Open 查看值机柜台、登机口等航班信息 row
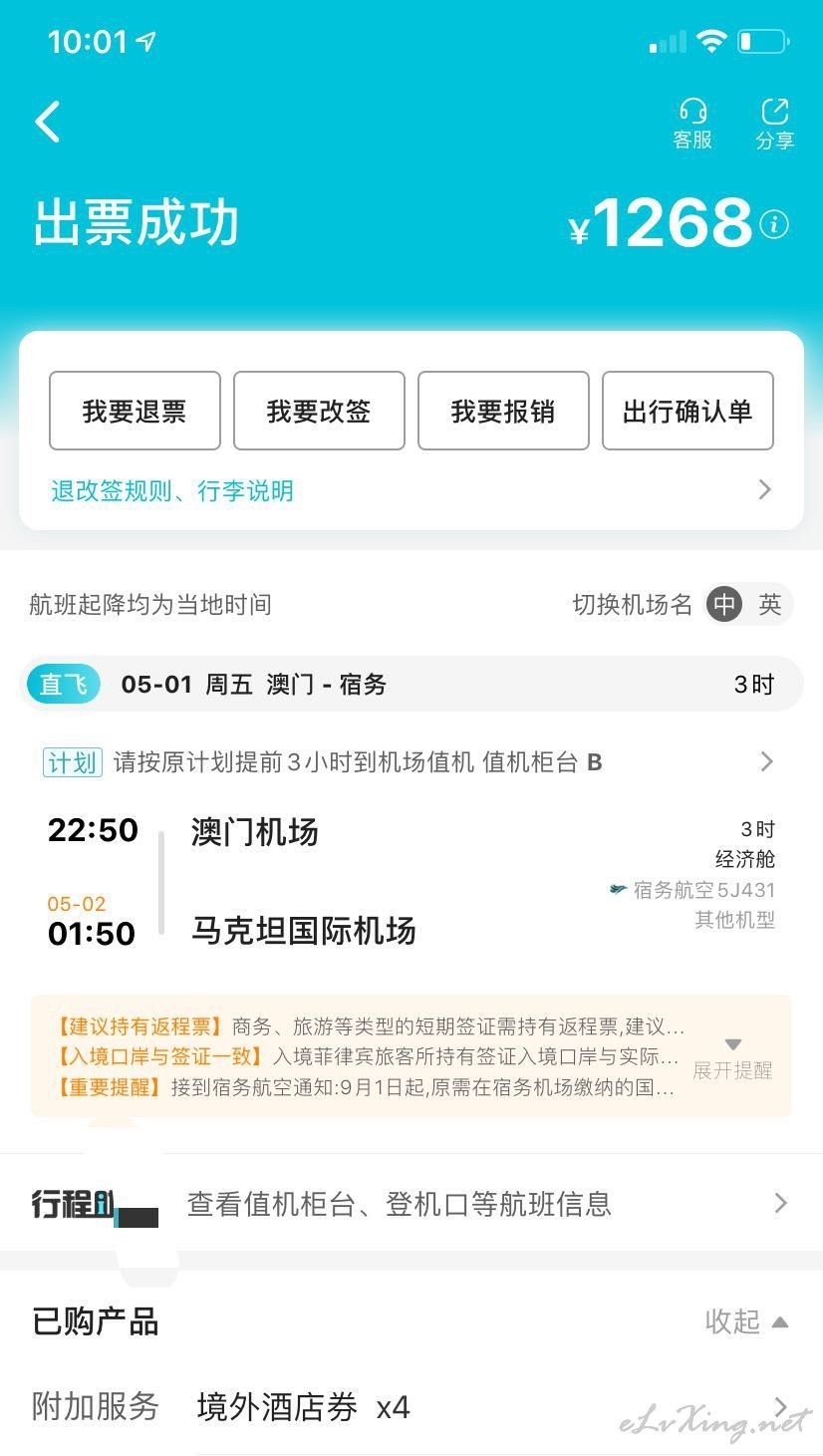 [x=411, y=1204]
